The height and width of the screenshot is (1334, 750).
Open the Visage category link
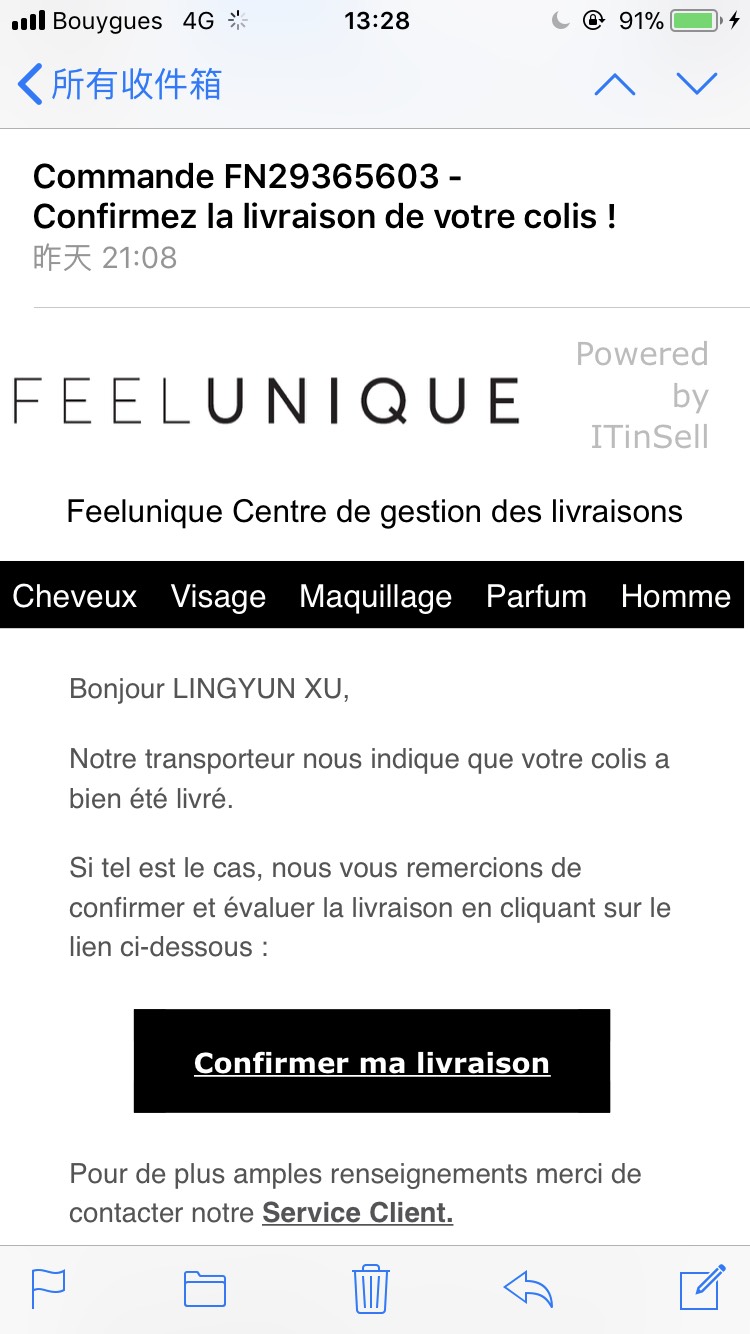218,596
